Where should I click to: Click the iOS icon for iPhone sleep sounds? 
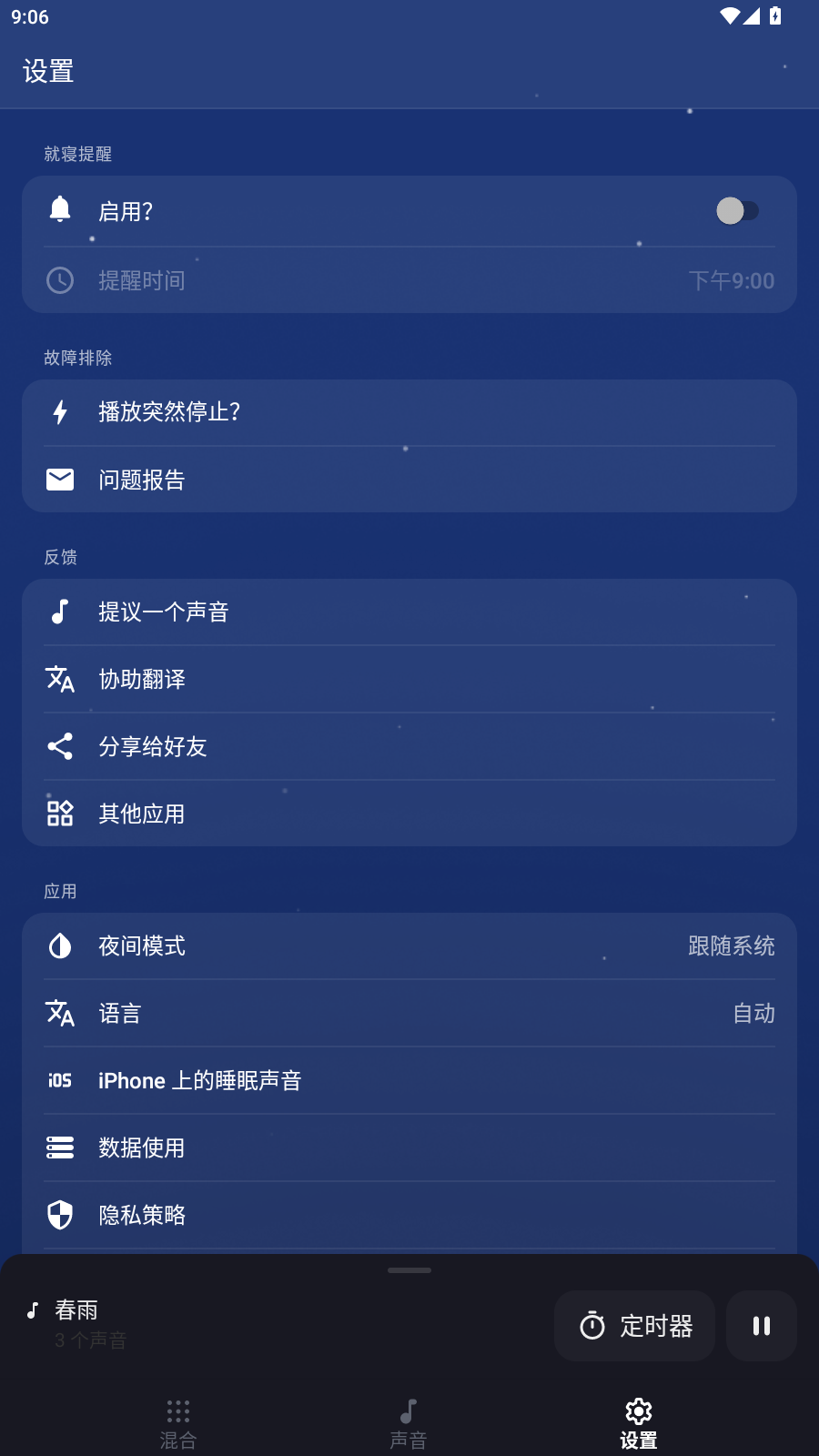[x=60, y=1080]
